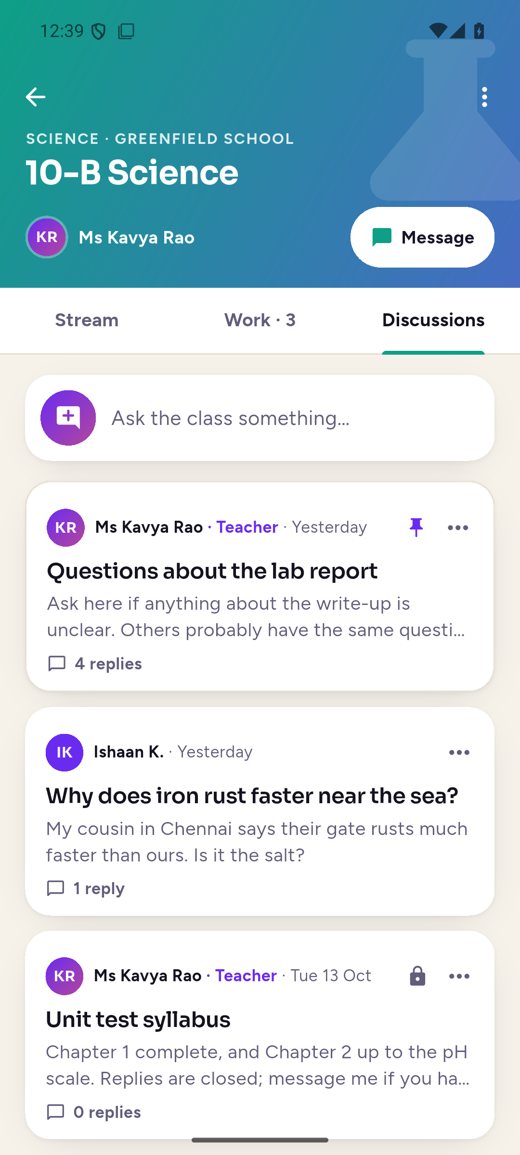Tap the Ask the class something field

(260, 418)
